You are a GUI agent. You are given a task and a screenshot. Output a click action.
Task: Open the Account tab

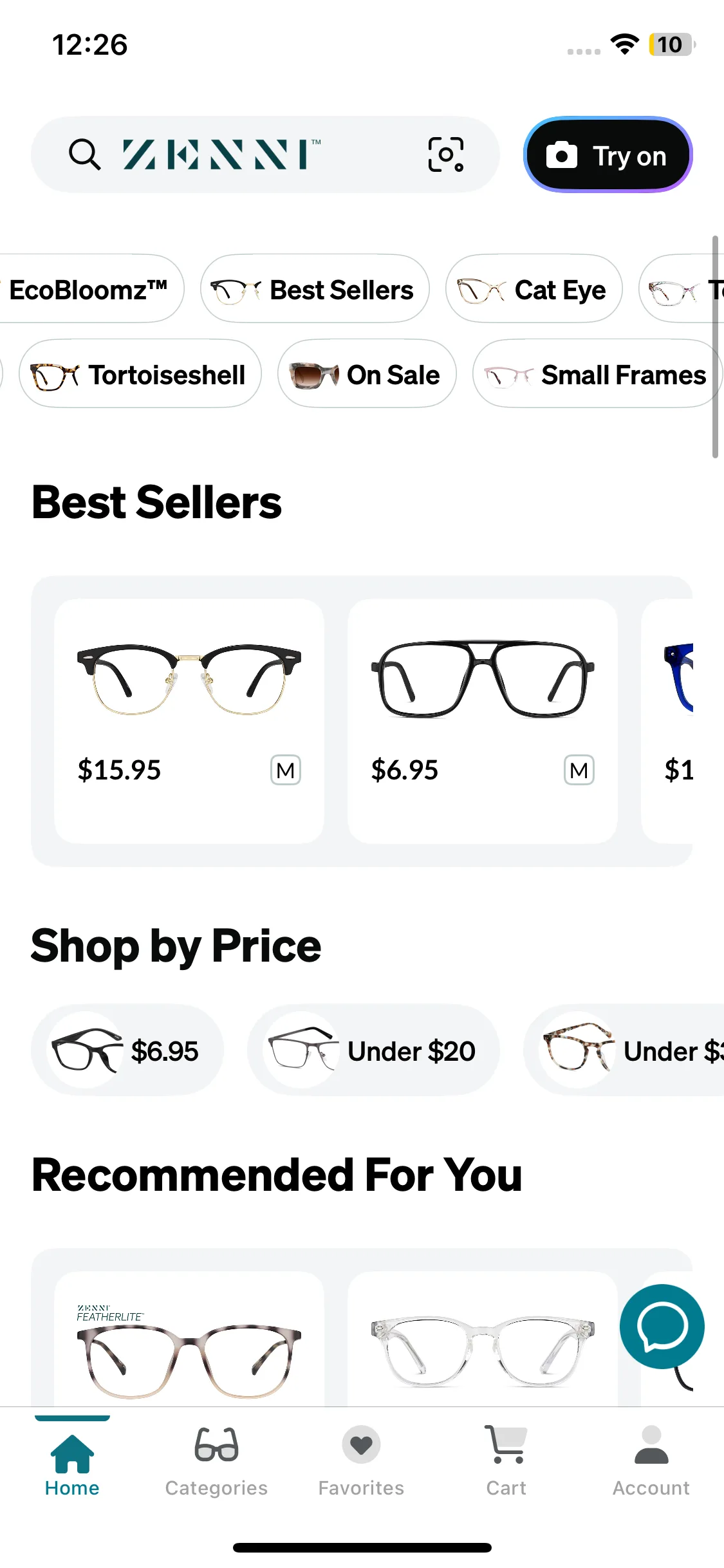point(651,1461)
